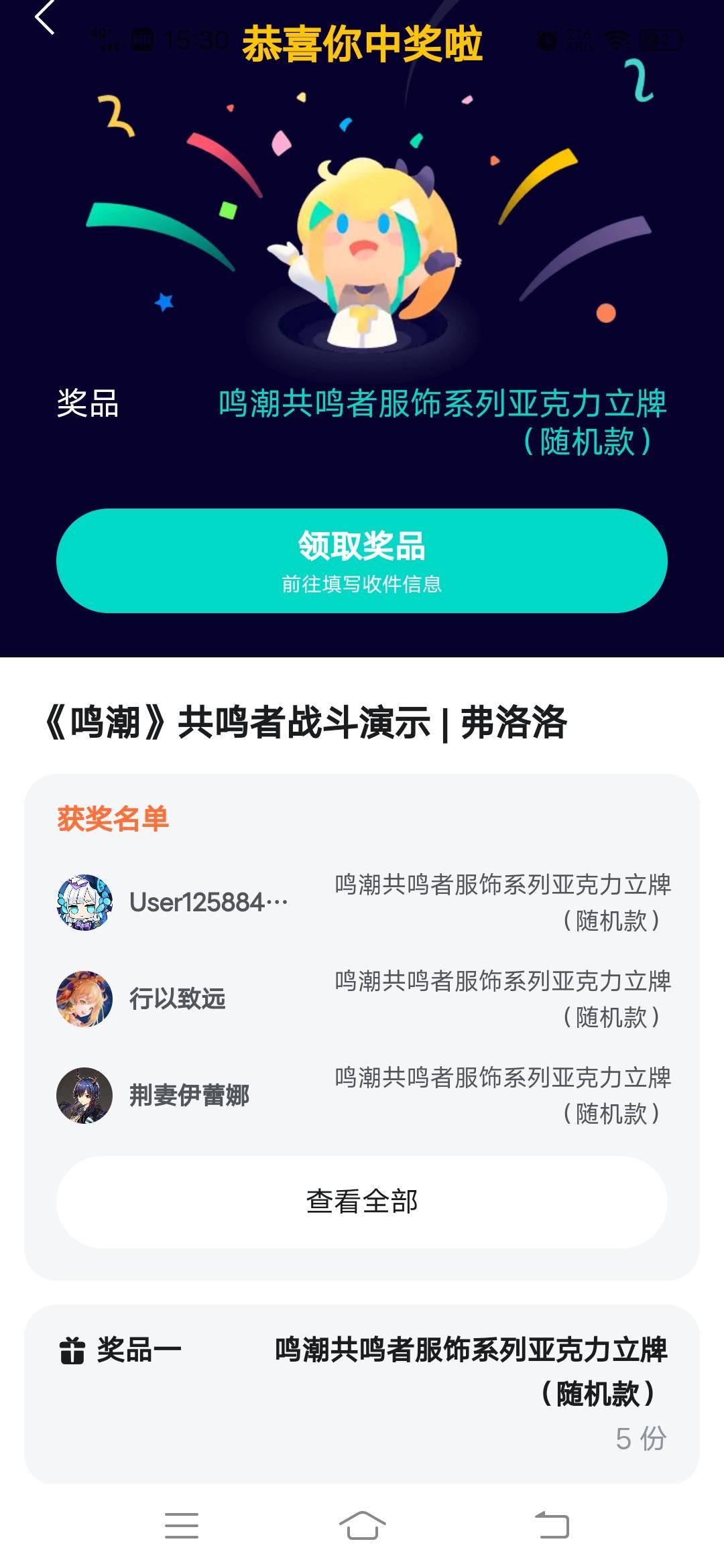724x1568 pixels.
Task: Tap the back arrow at top left
Action: tap(44, 20)
